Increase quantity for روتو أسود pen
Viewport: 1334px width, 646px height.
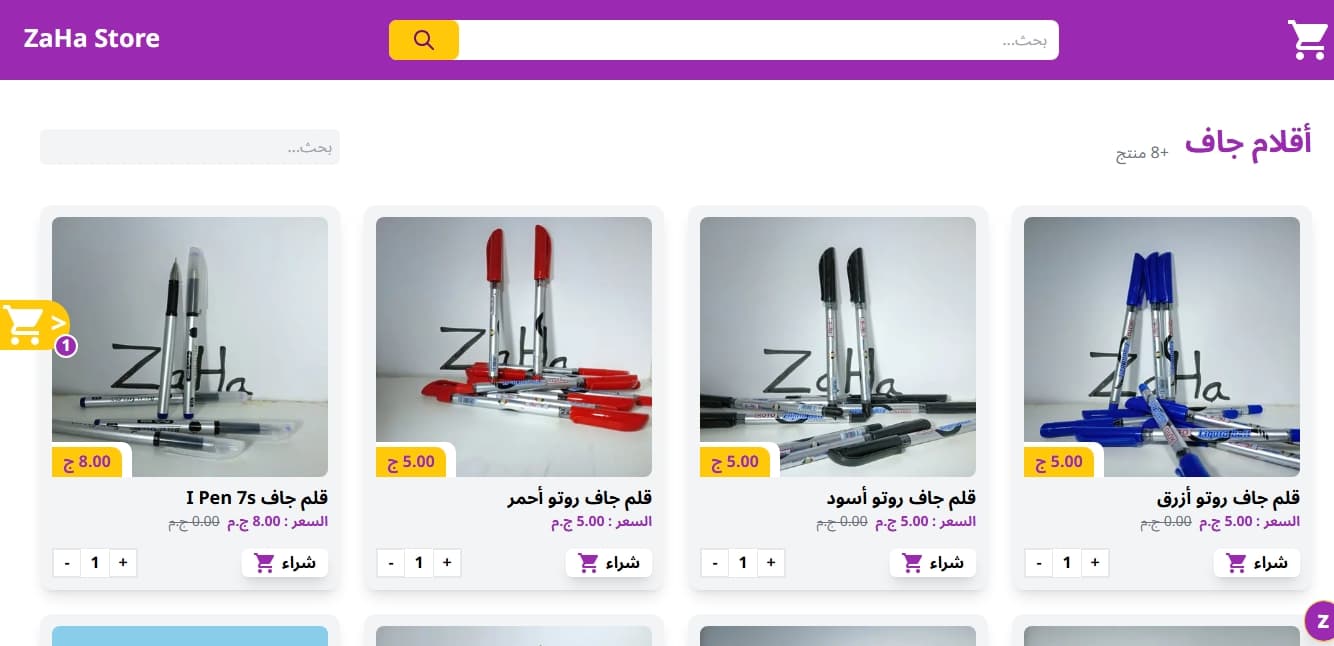coord(771,563)
